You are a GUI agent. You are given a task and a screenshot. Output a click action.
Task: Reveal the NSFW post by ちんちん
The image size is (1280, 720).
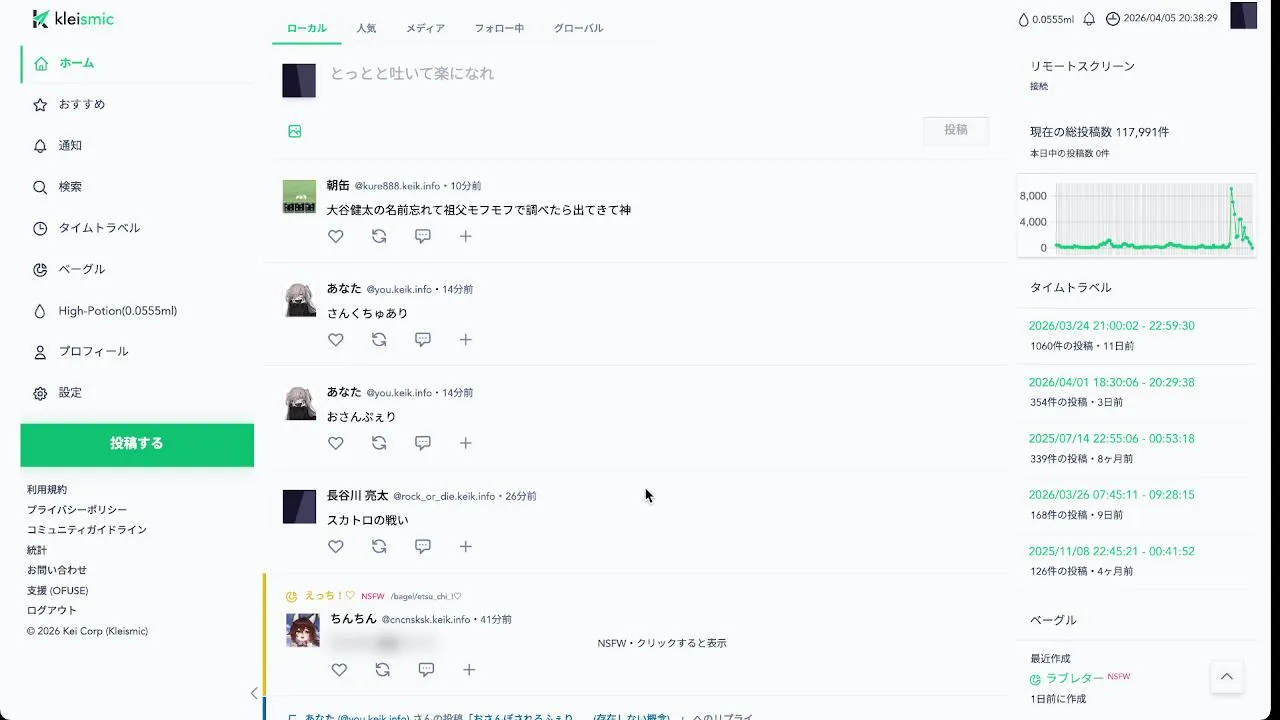661,643
